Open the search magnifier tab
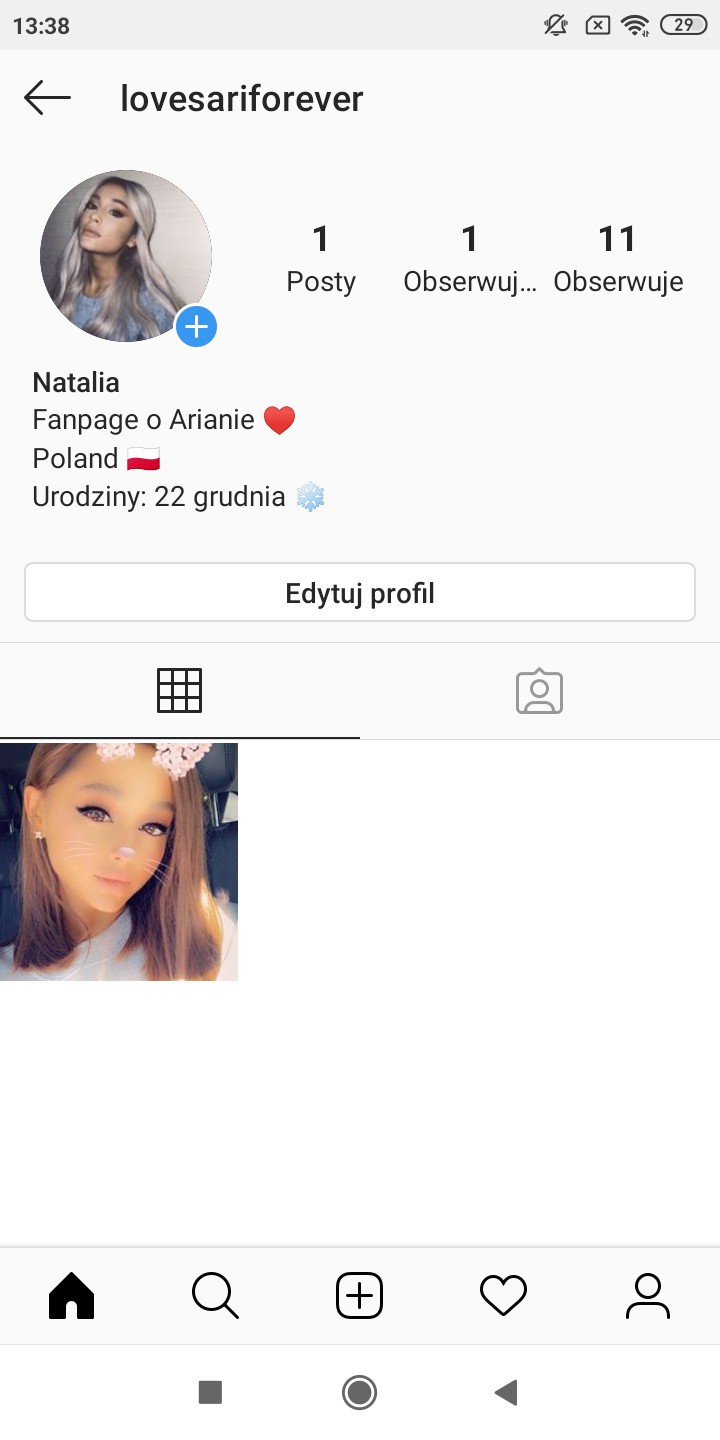Viewport: 720px width, 1440px height. (215, 1296)
